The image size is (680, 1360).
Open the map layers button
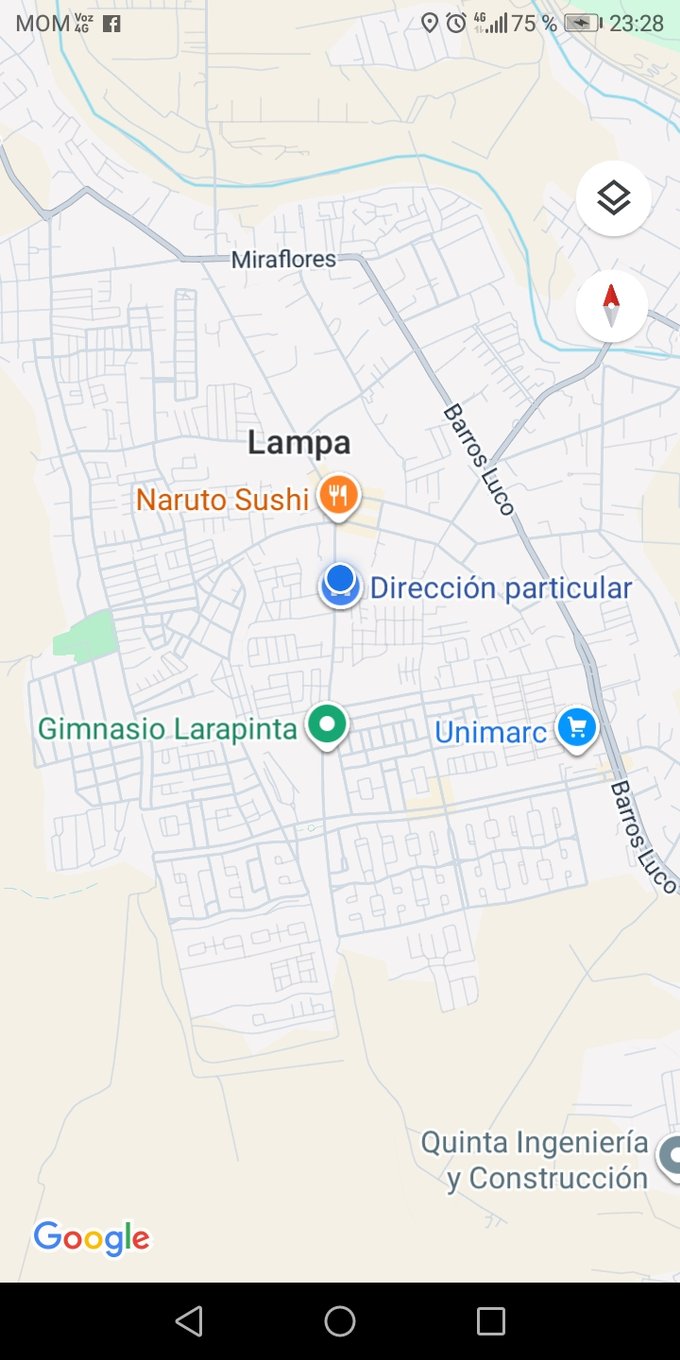[x=613, y=198]
